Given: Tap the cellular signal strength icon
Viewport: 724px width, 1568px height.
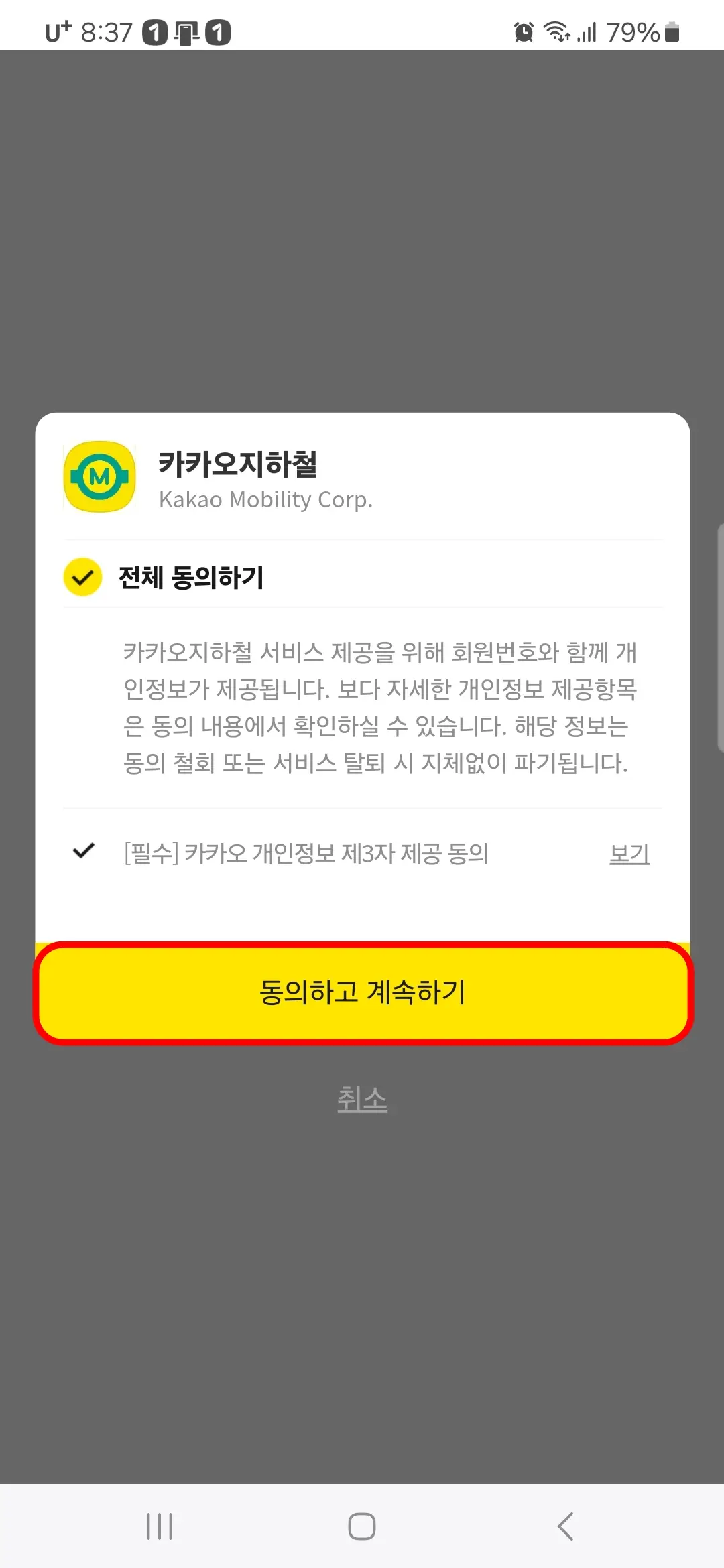Looking at the screenshot, I should click(x=589, y=31).
